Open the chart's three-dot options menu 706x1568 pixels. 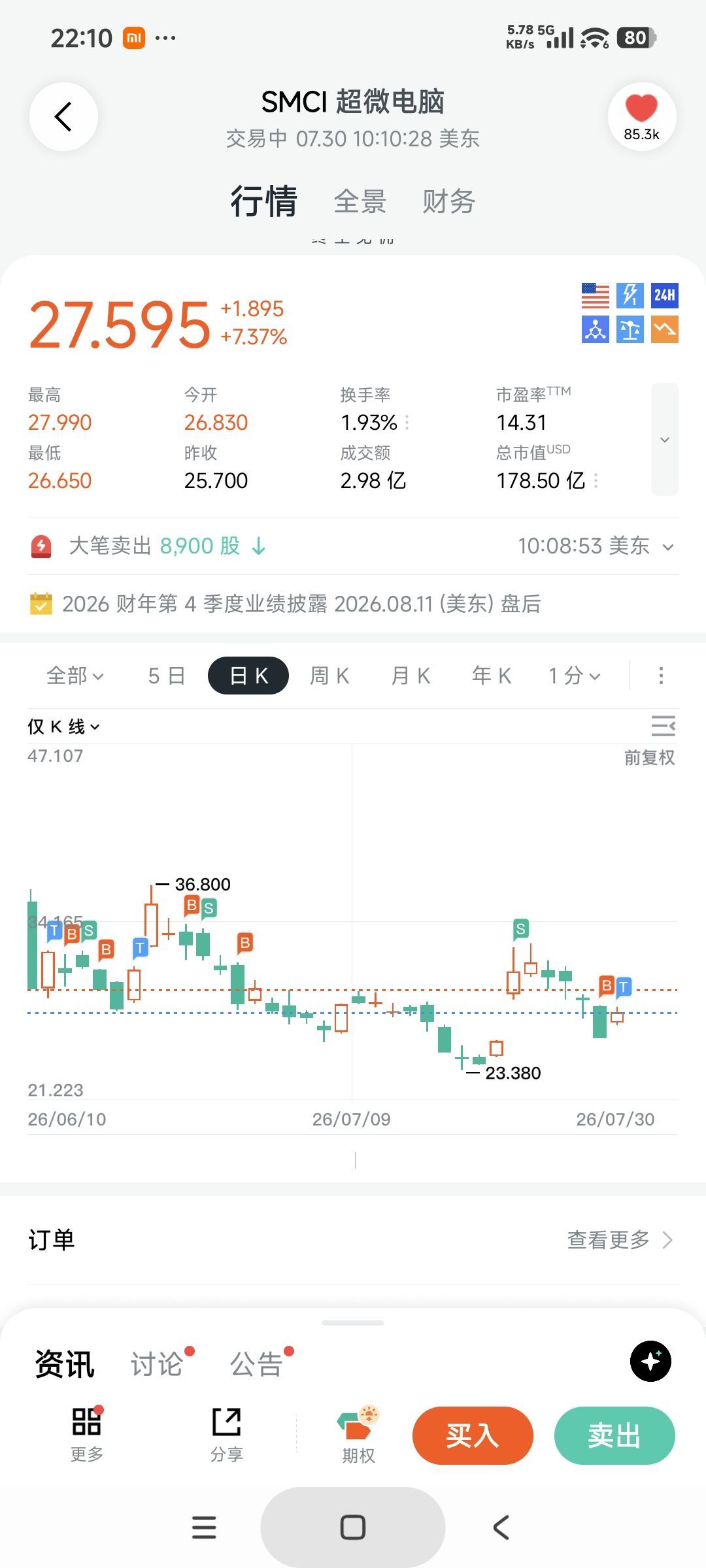[661, 676]
